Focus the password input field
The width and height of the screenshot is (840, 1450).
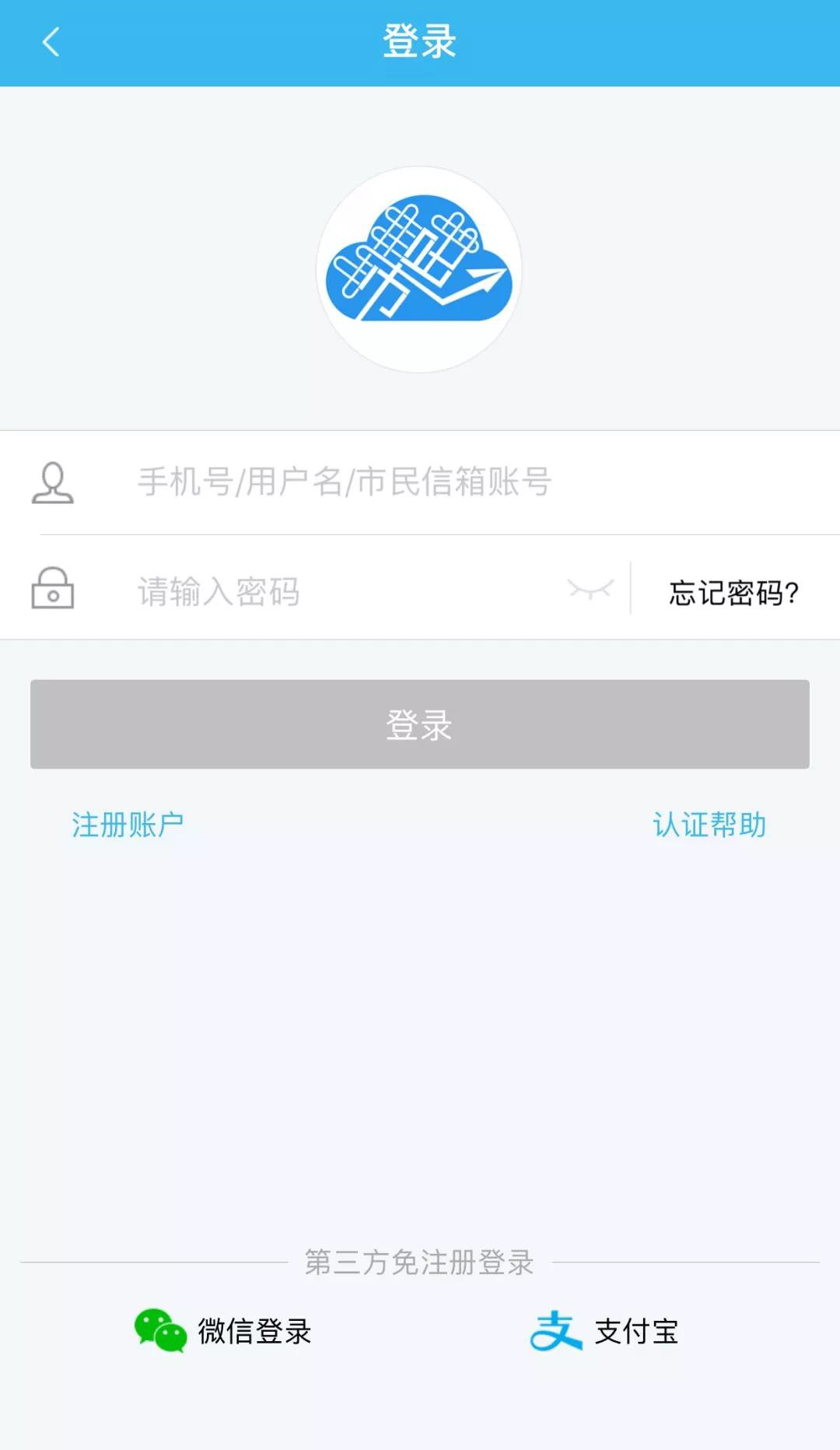pos(342,591)
